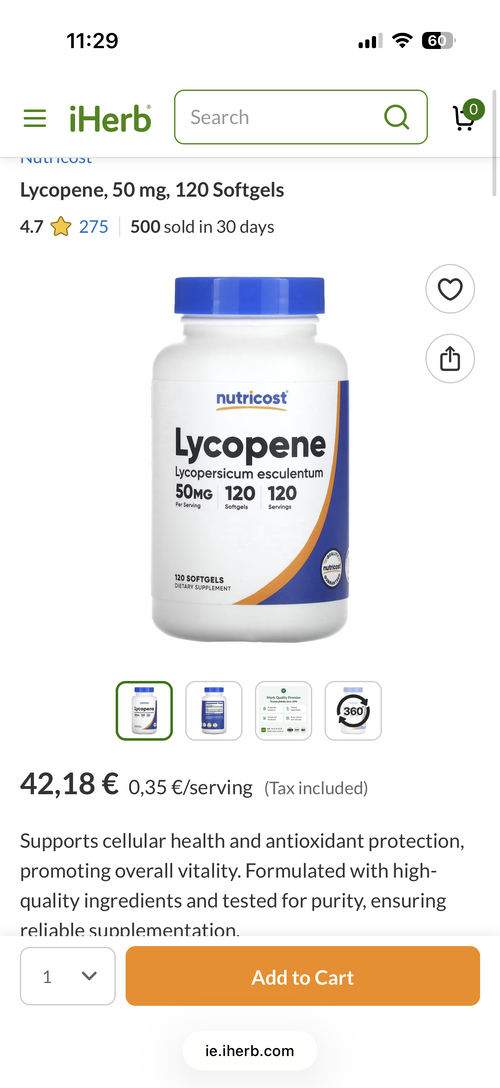Share this Lycopene product
Viewport: 500px width, 1088px height.
click(450, 359)
